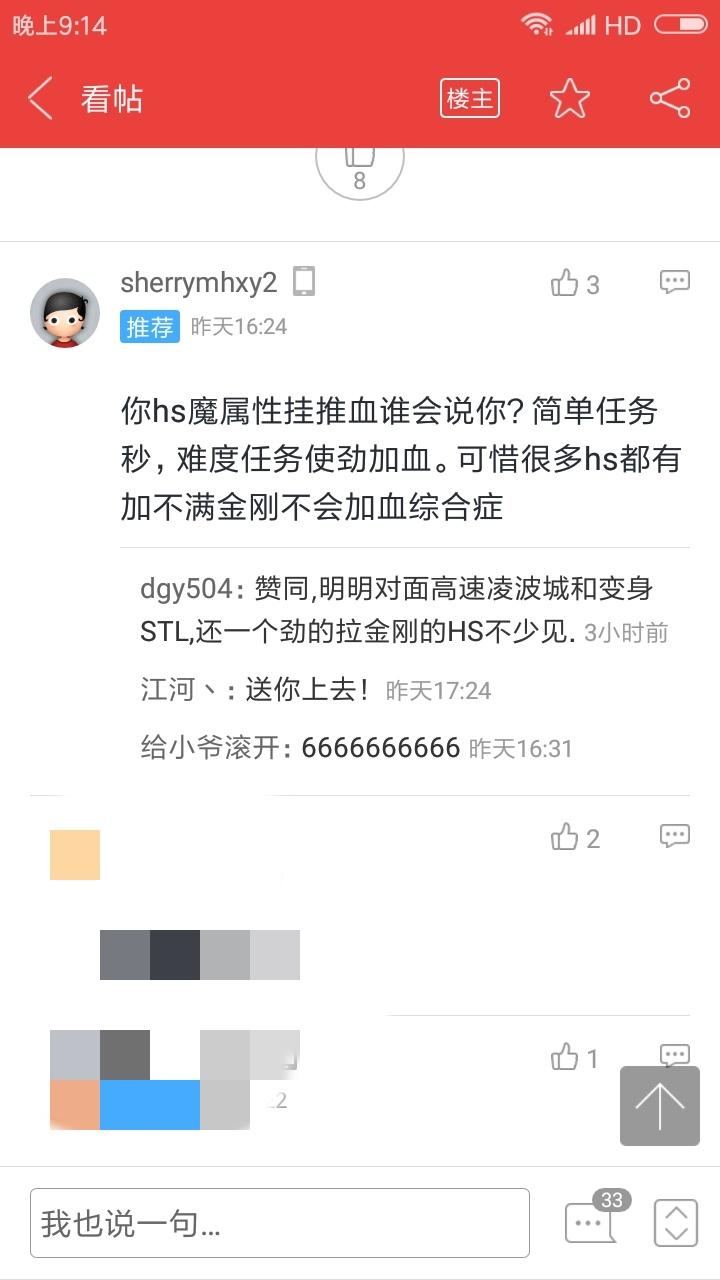Viewport: 720px width, 1280px height.
Task: Open the floor jump arrows control
Action: point(676,1222)
